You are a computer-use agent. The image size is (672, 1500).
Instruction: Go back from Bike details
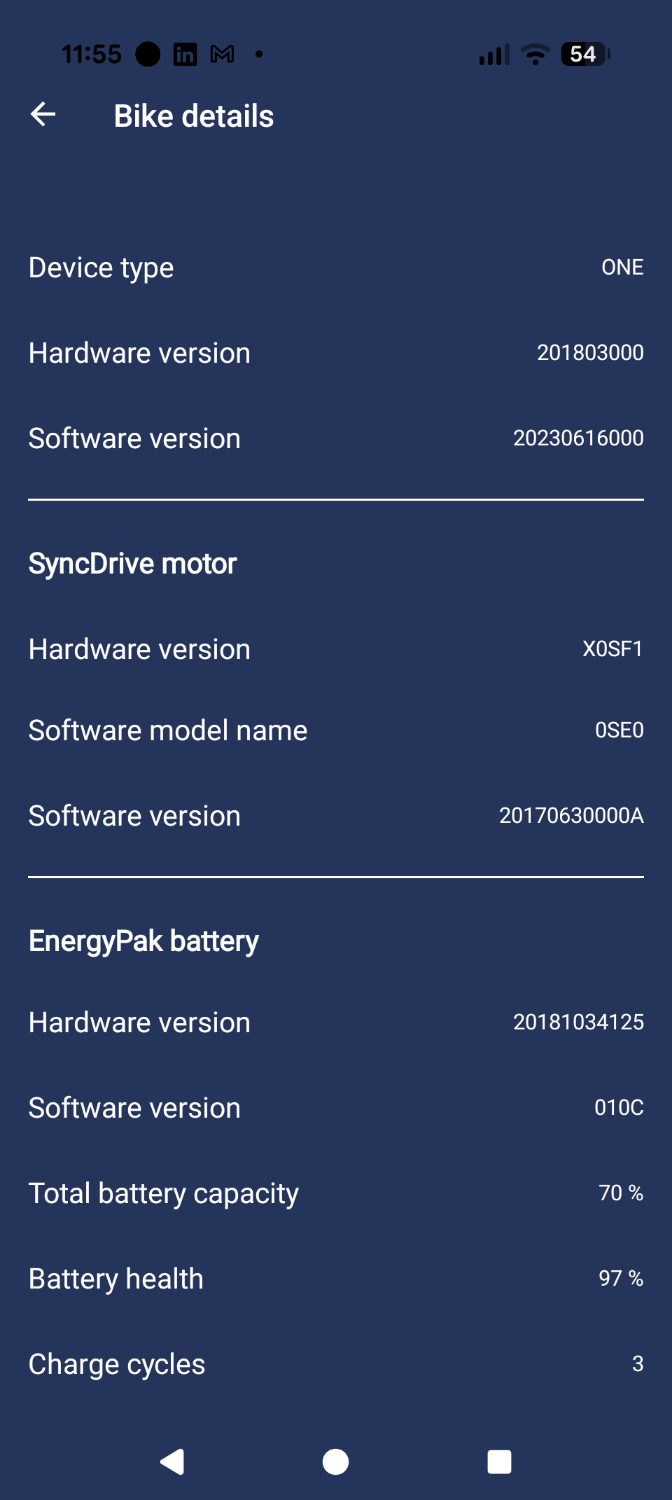click(x=42, y=115)
